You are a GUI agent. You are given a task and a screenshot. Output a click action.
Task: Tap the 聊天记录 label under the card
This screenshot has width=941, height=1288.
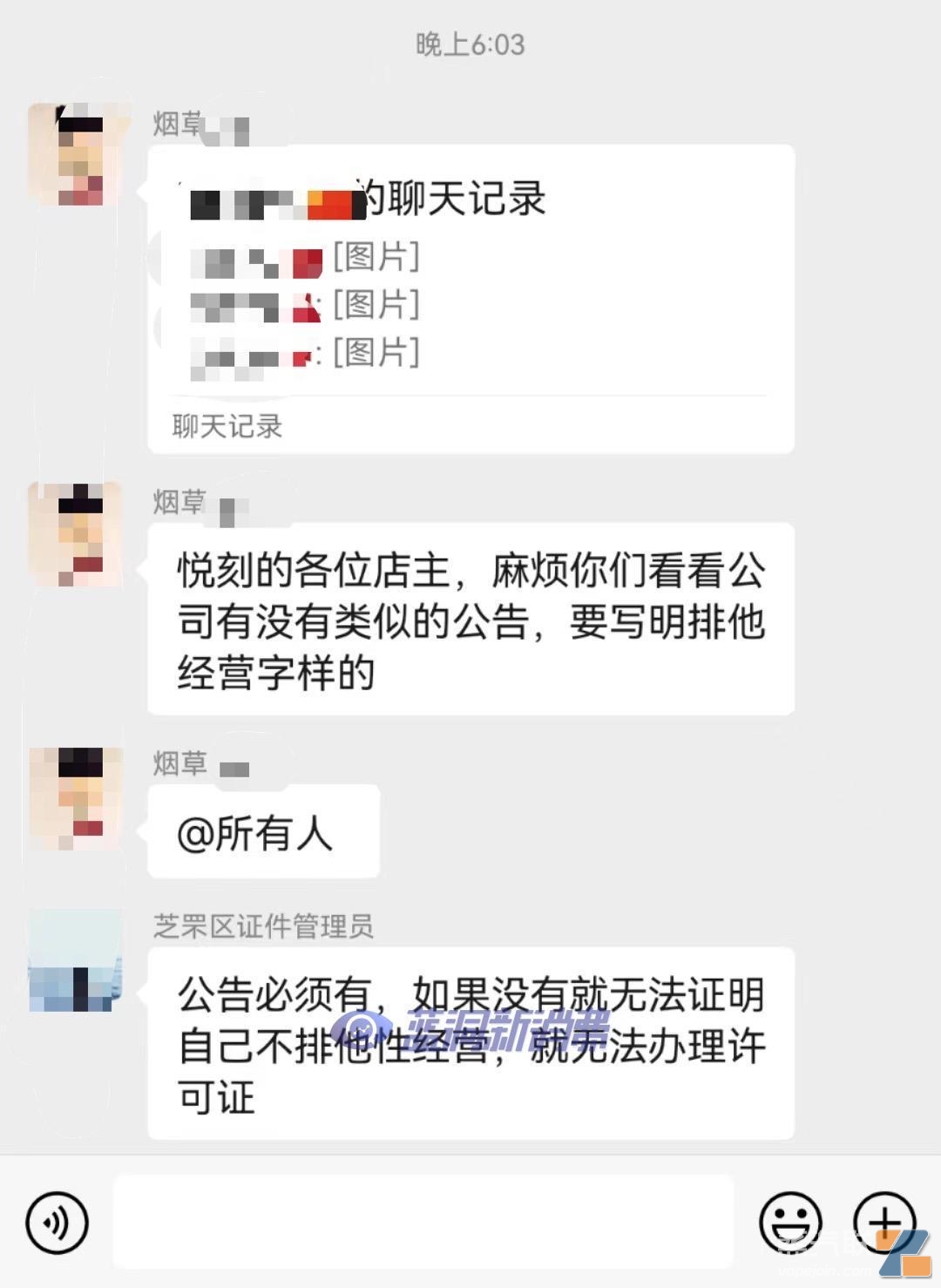227,427
